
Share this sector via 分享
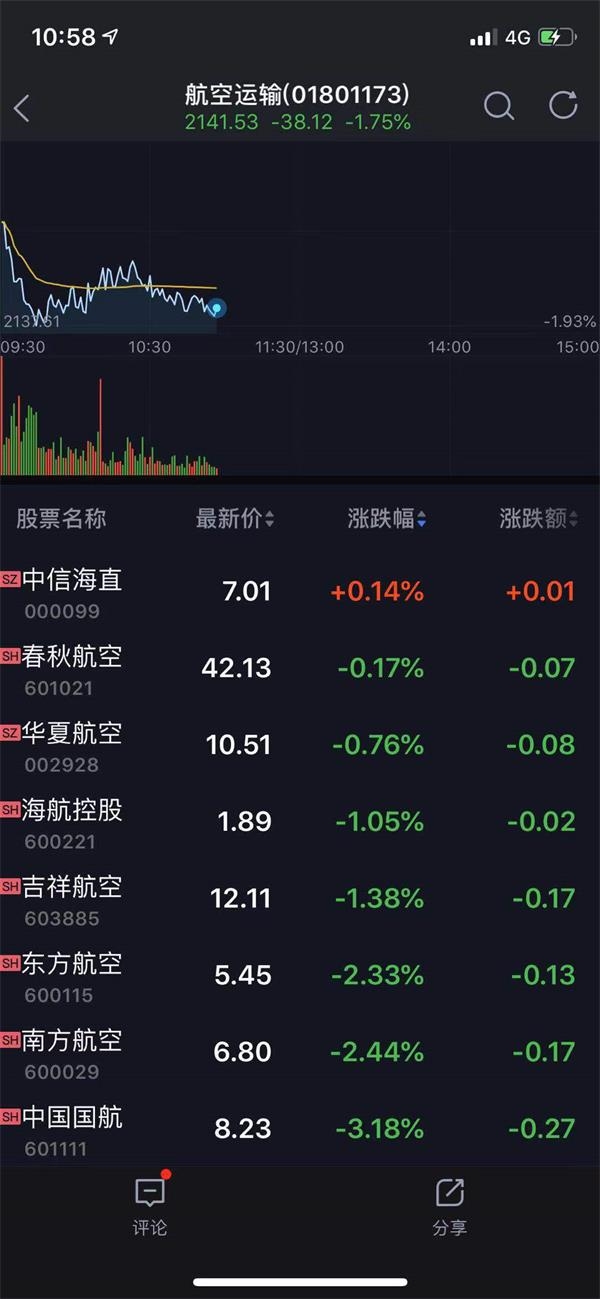(x=450, y=1205)
